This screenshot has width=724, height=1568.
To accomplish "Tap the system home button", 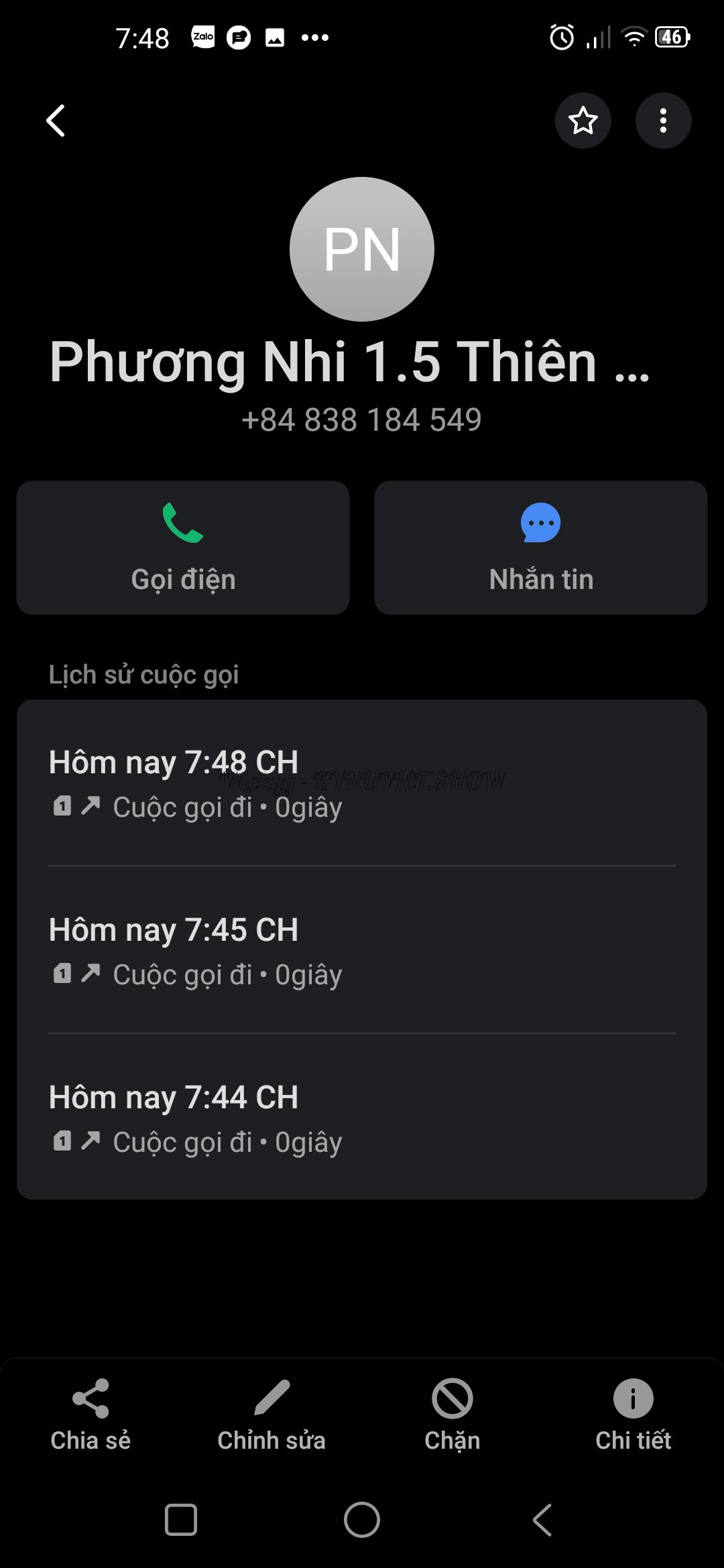I will [x=362, y=1519].
